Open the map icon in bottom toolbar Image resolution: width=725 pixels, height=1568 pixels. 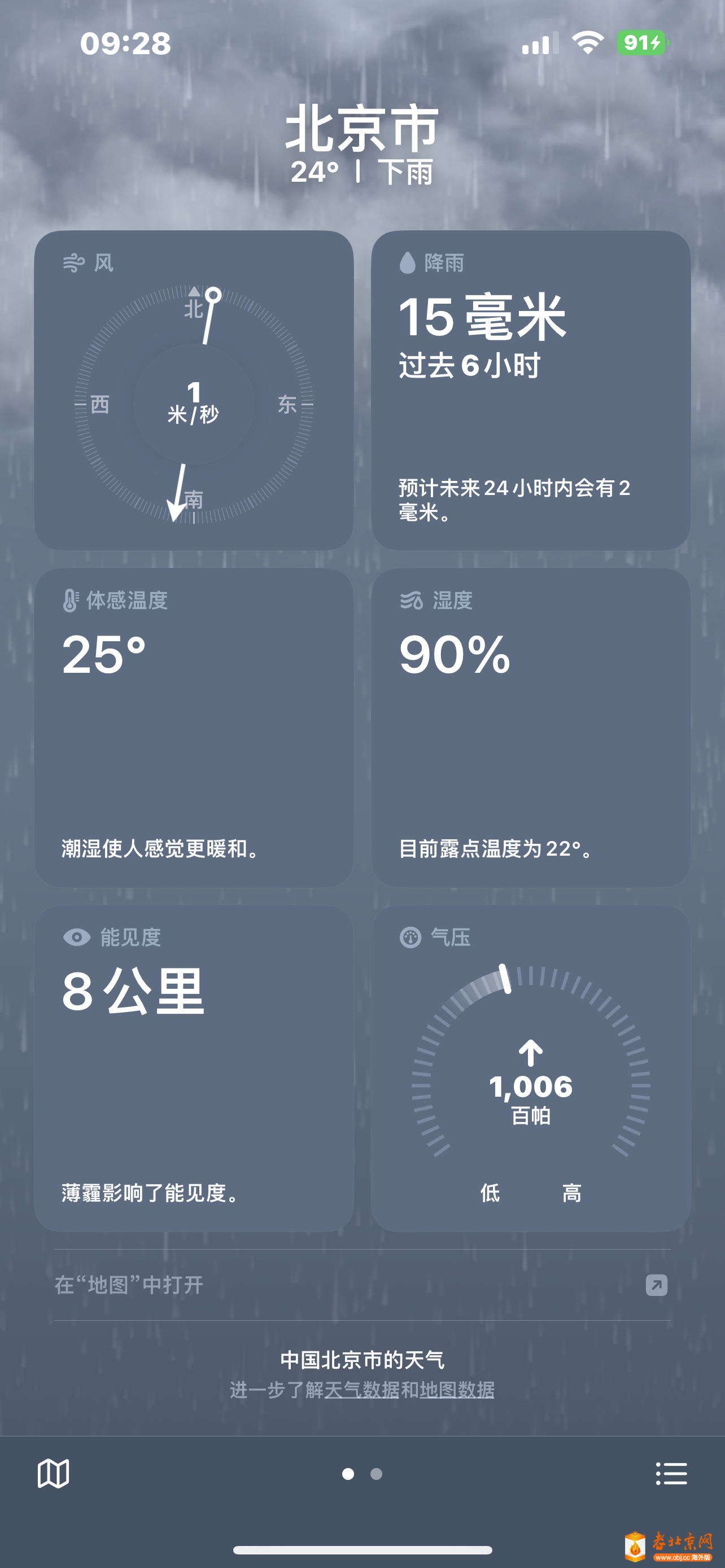[54, 1474]
